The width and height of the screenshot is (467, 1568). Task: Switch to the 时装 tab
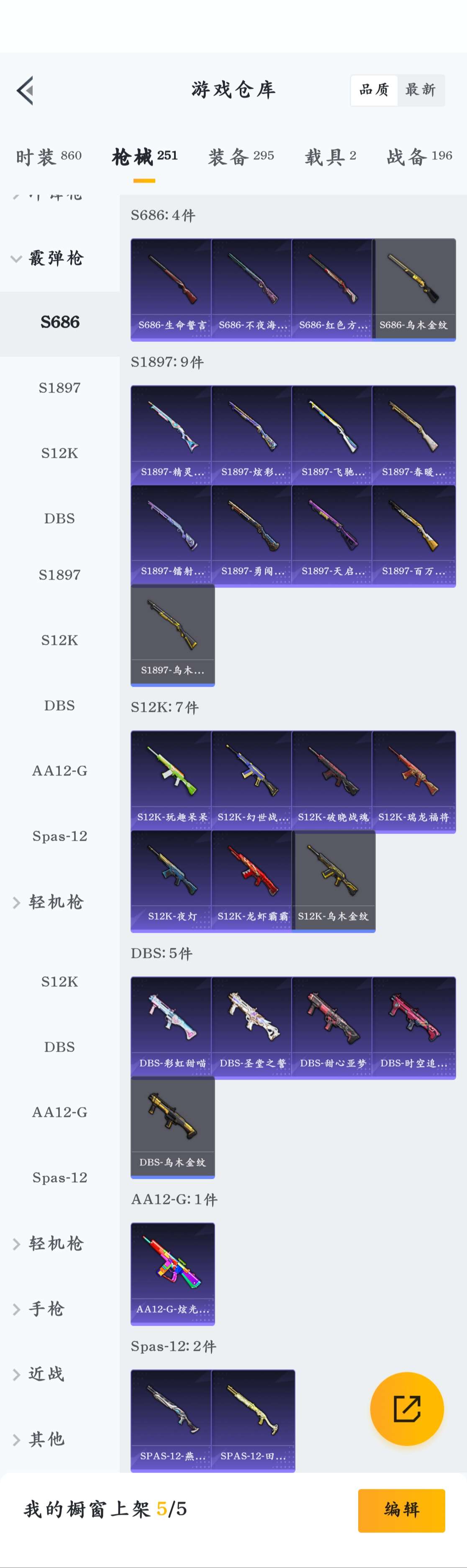pyautogui.click(x=49, y=157)
